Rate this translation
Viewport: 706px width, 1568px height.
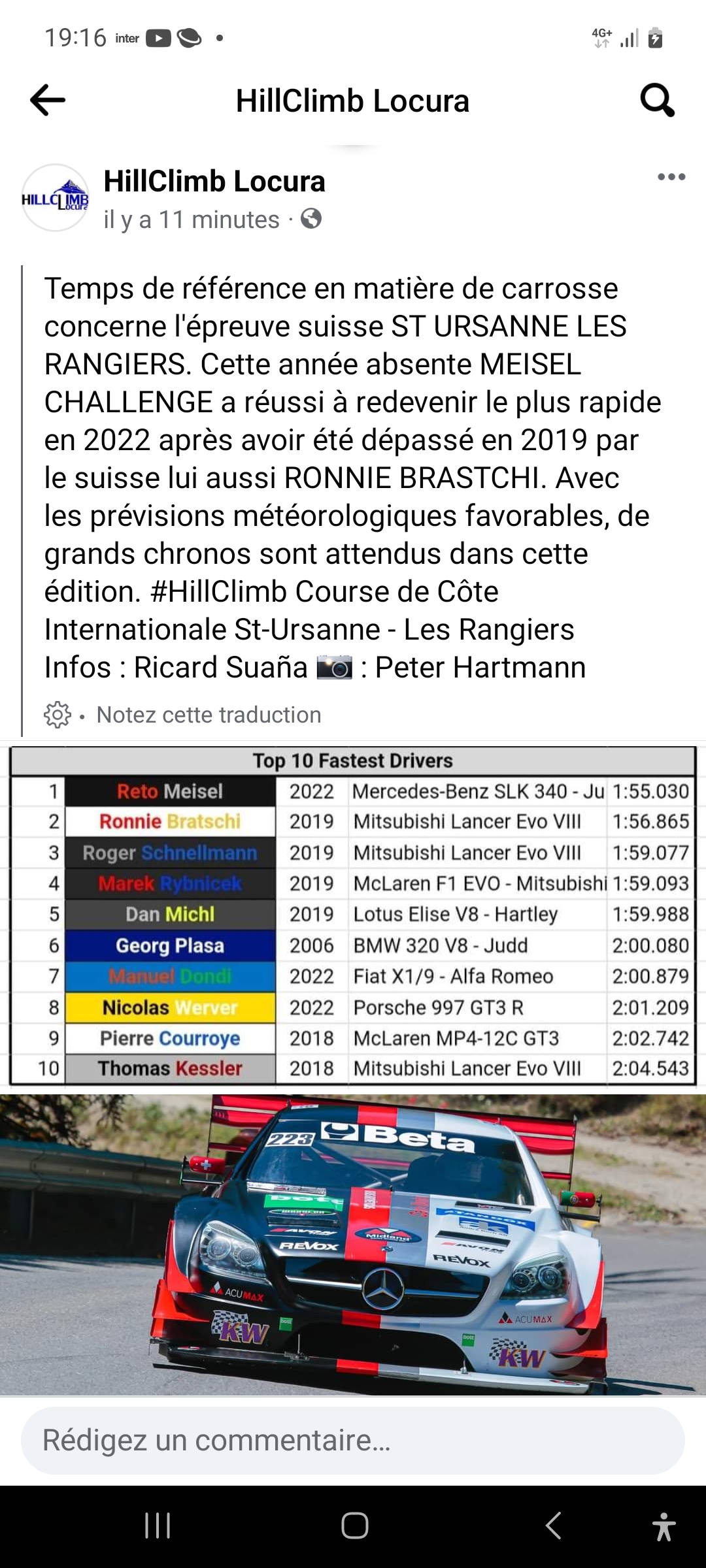(209, 715)
